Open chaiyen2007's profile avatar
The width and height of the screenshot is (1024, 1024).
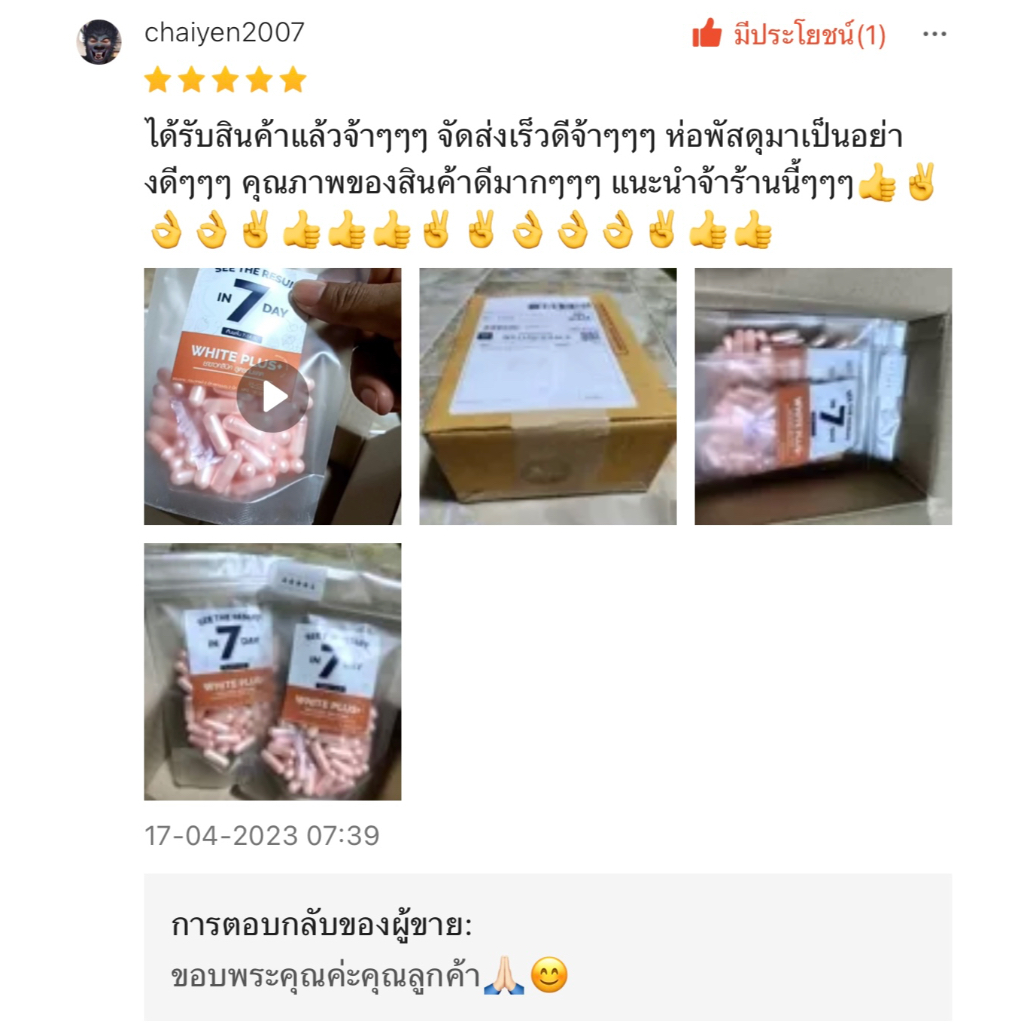coord(99,42)
